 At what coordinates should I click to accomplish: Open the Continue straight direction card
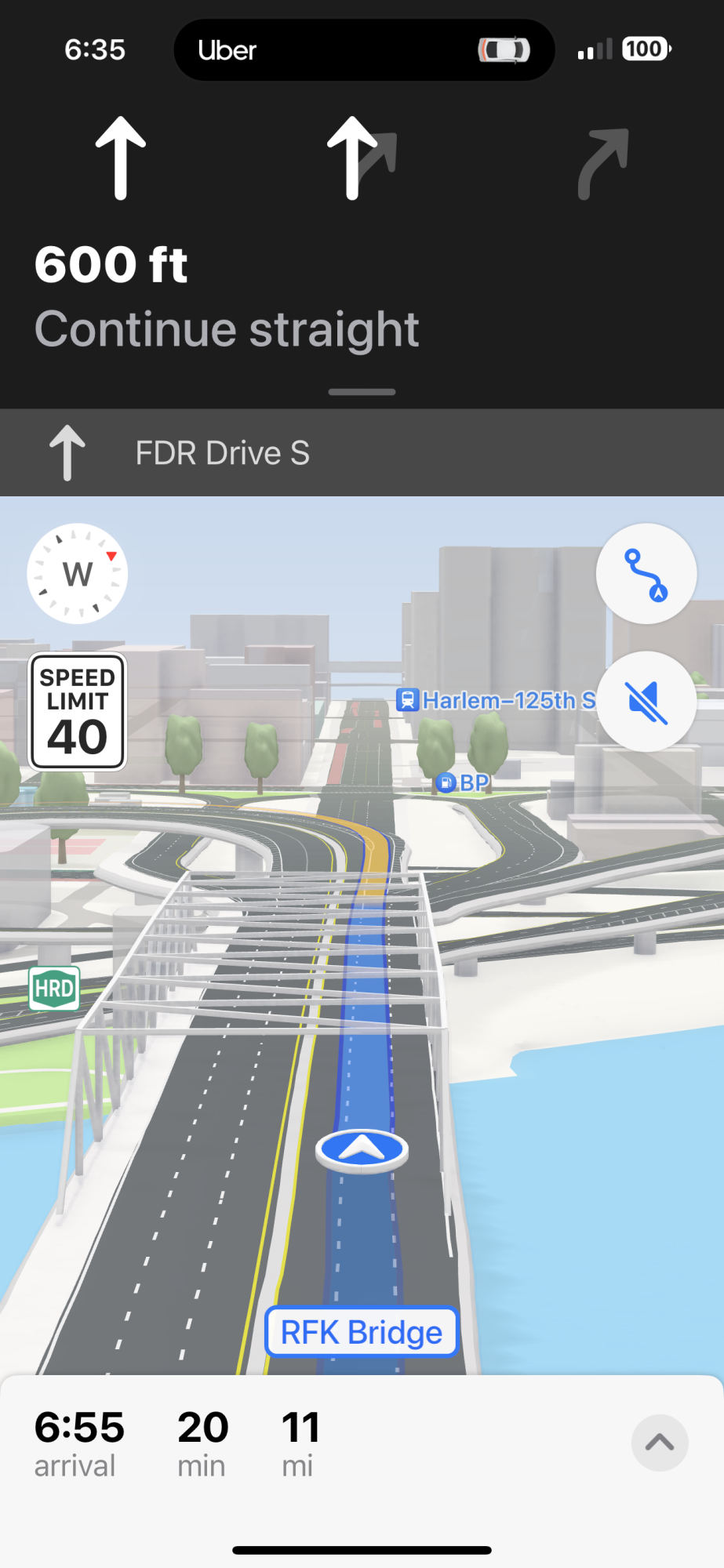[x=227, y=298]
